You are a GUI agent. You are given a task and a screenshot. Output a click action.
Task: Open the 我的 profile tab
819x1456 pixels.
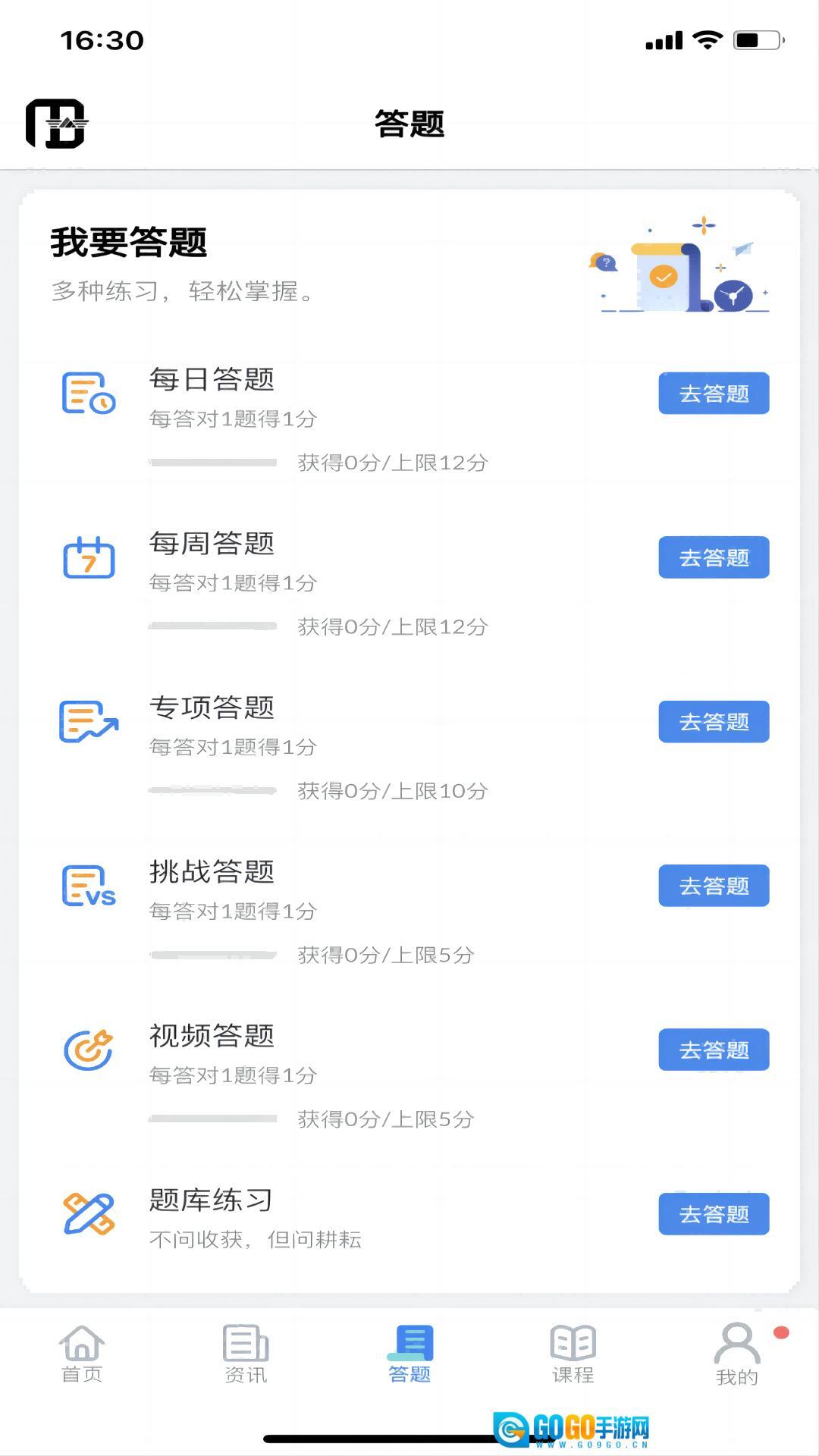click(x=737, y=1354)
